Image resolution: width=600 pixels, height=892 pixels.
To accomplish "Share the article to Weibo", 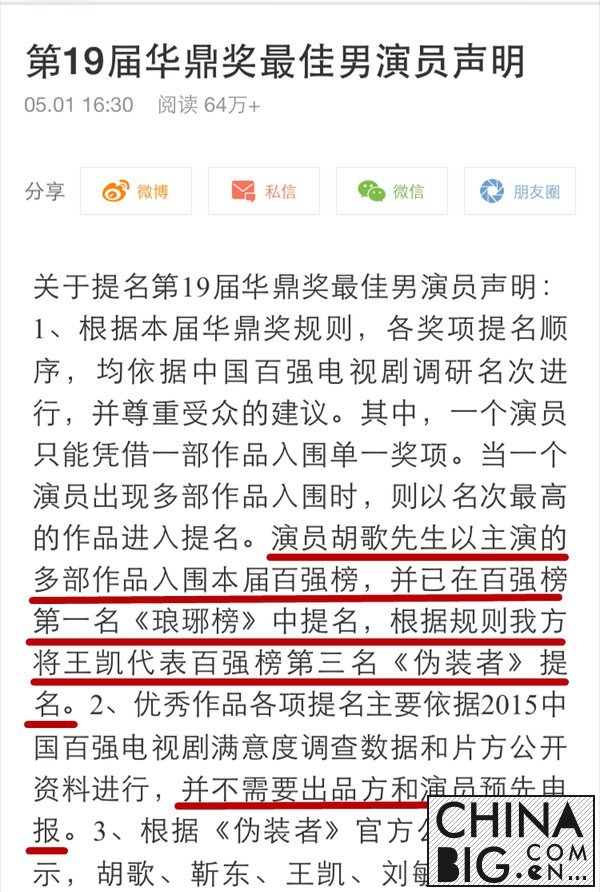I will pos(135,191).
